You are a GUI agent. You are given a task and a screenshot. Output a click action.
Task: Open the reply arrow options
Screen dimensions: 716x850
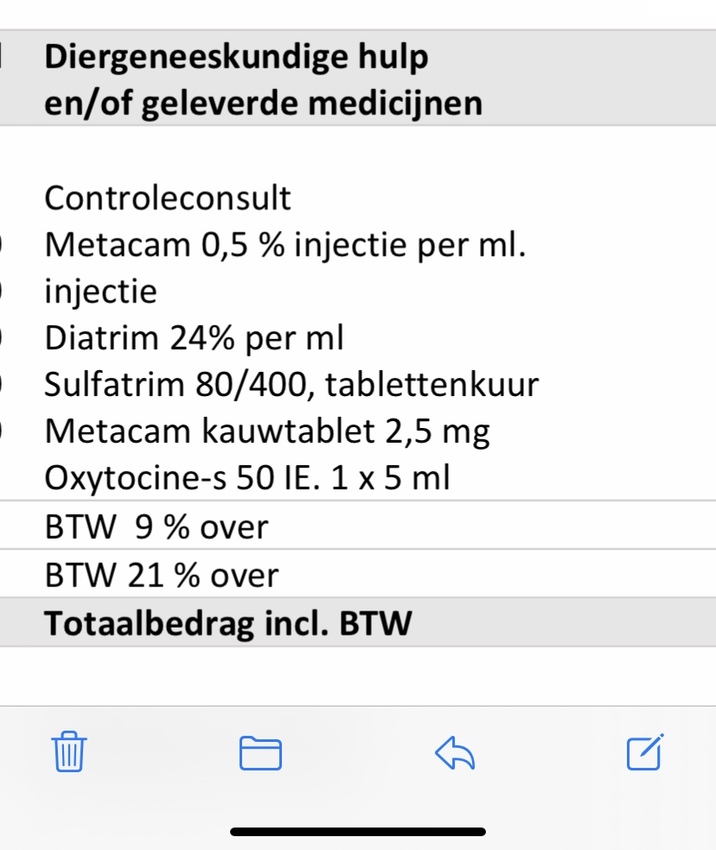pos(454,752)
